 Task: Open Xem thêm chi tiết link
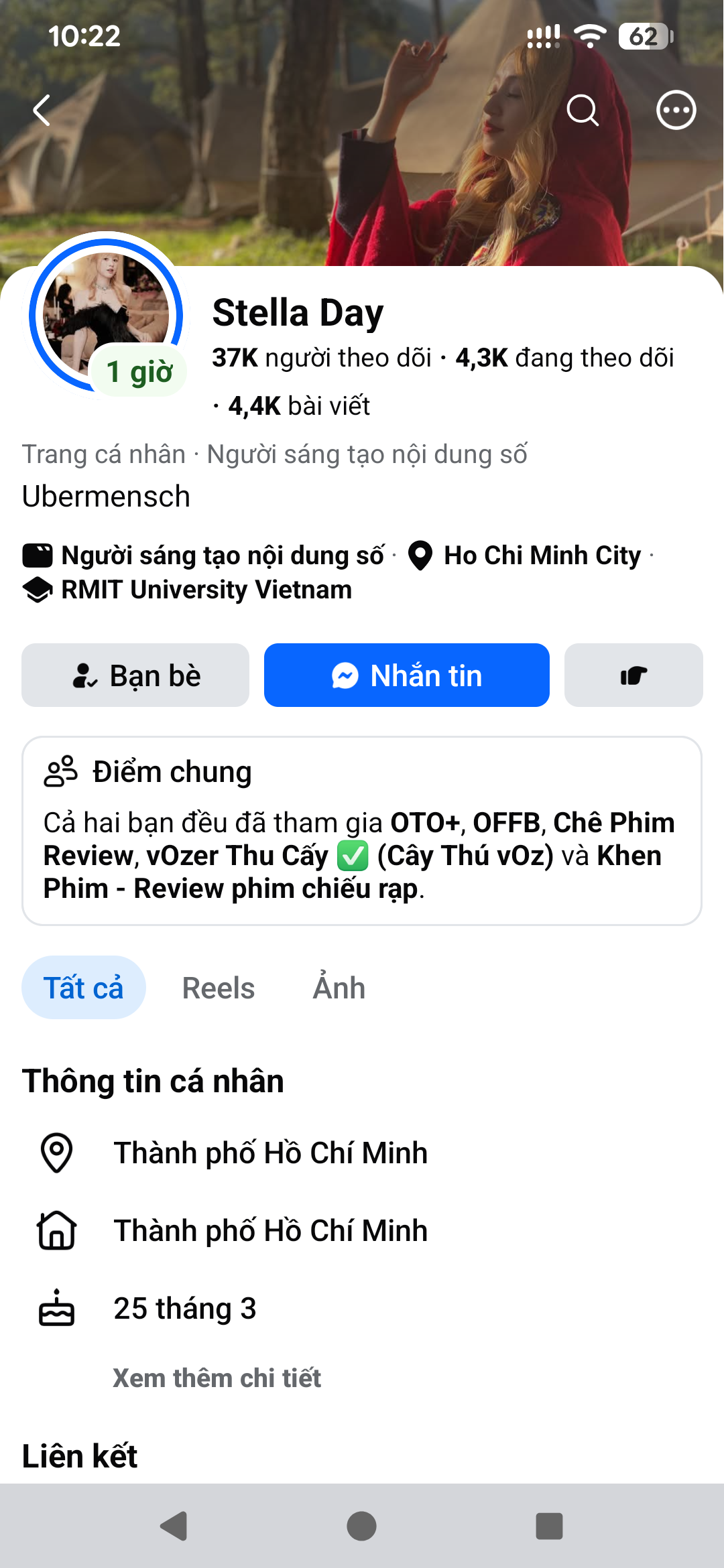coord(217,1378)
